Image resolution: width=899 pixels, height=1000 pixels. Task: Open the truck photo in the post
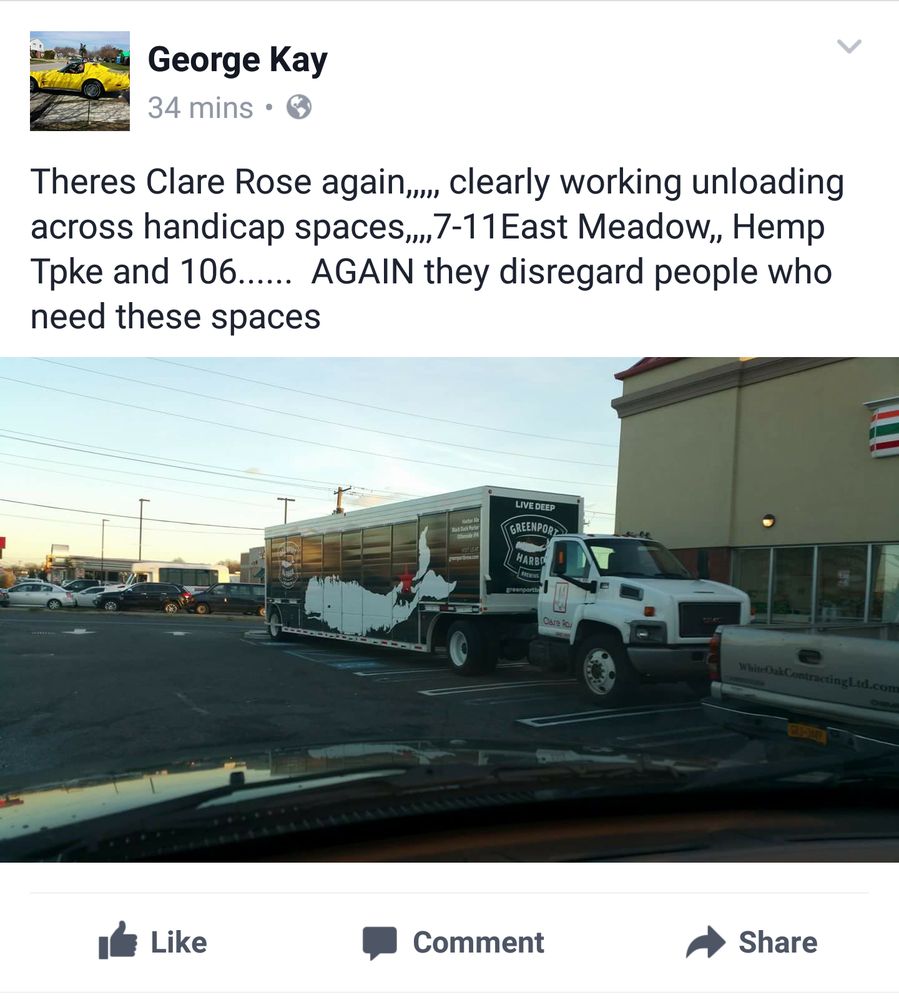tap(449, 609)
